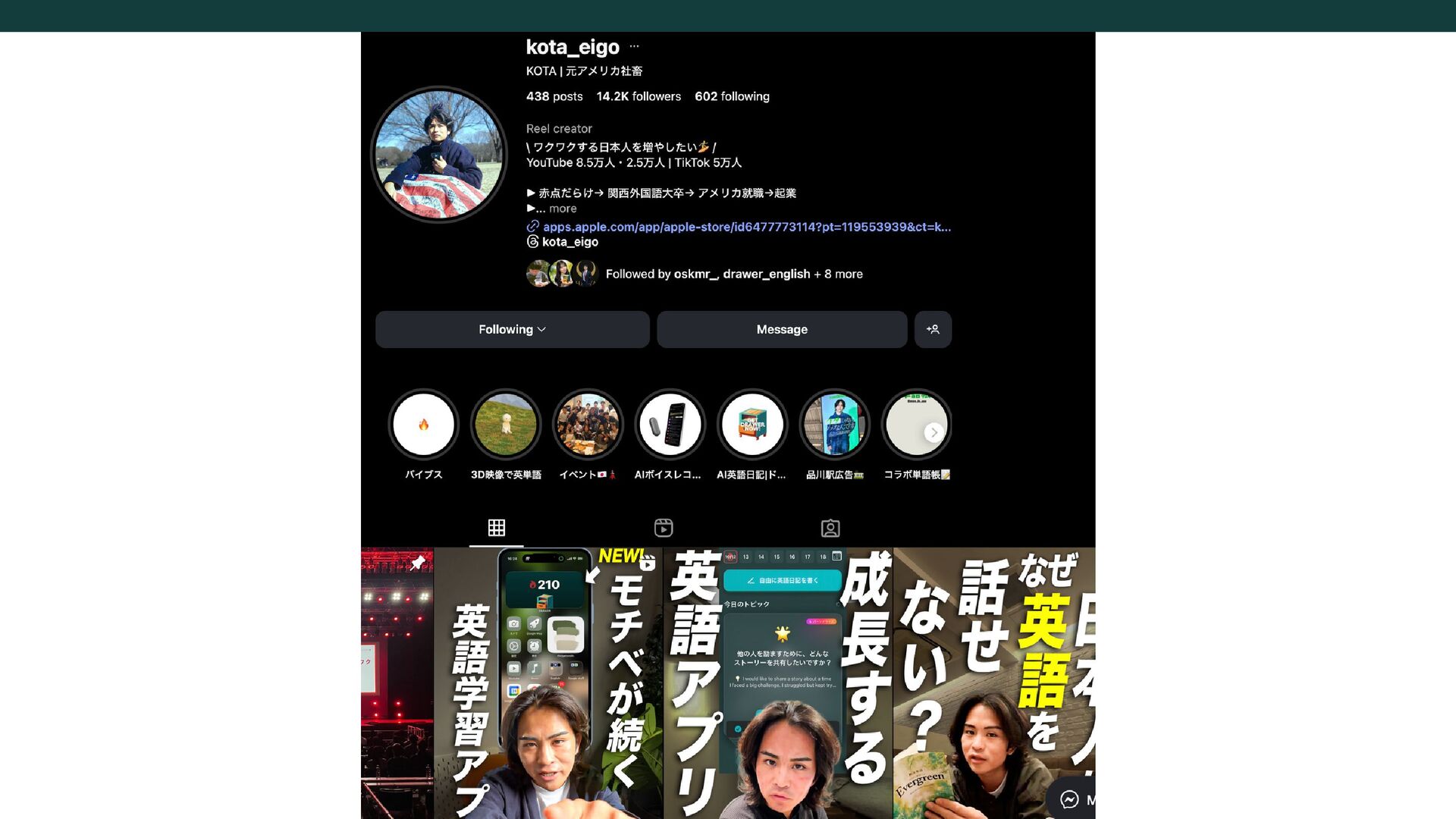Switch to the tagged posts tab
This screenshot has height=819, width=1456.
click(x=830, y=528)
